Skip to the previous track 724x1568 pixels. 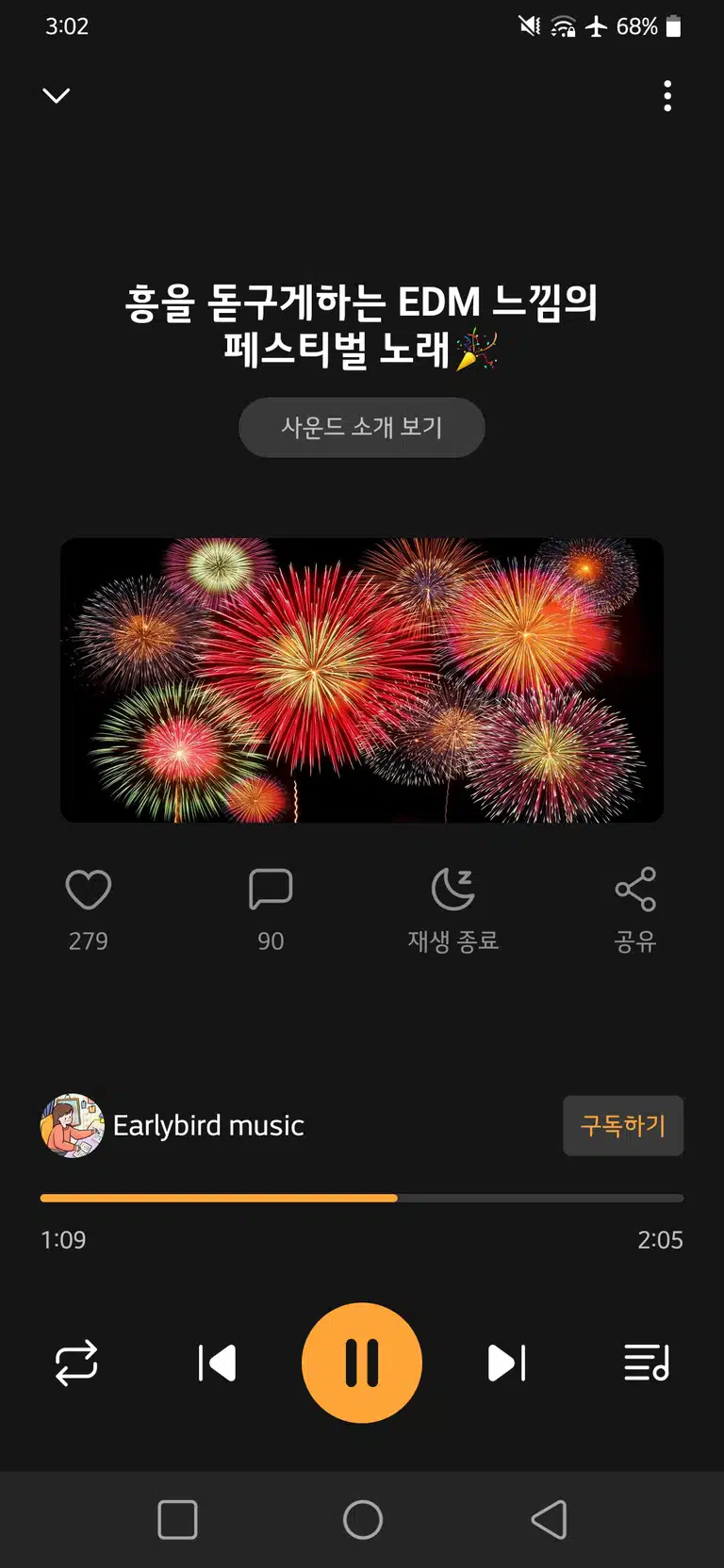(217, 1363)
